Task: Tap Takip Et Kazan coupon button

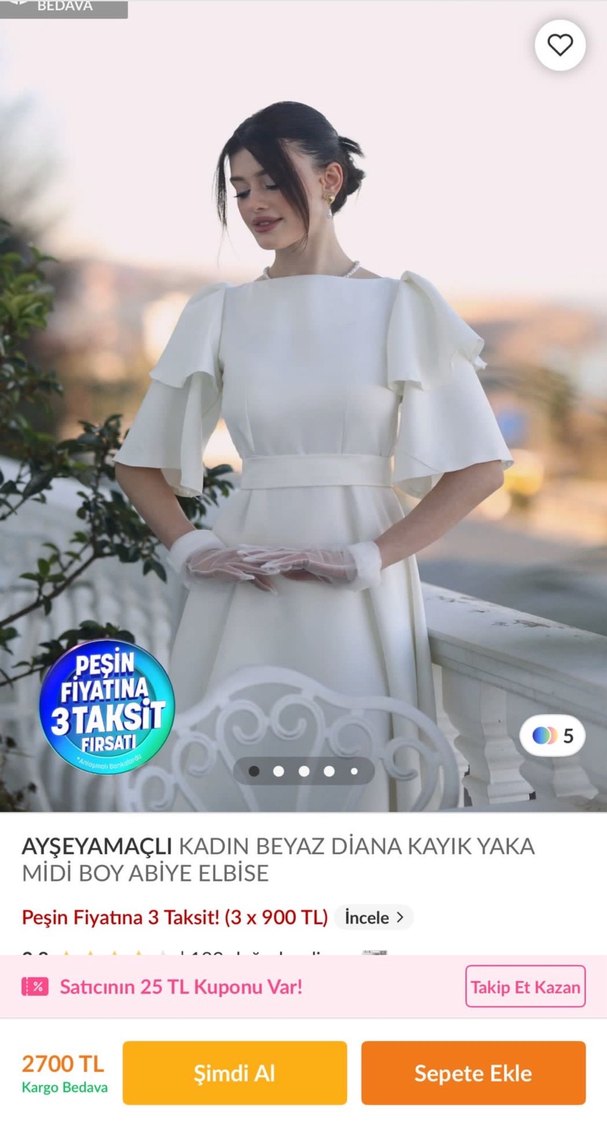Action: coord(525,987)
